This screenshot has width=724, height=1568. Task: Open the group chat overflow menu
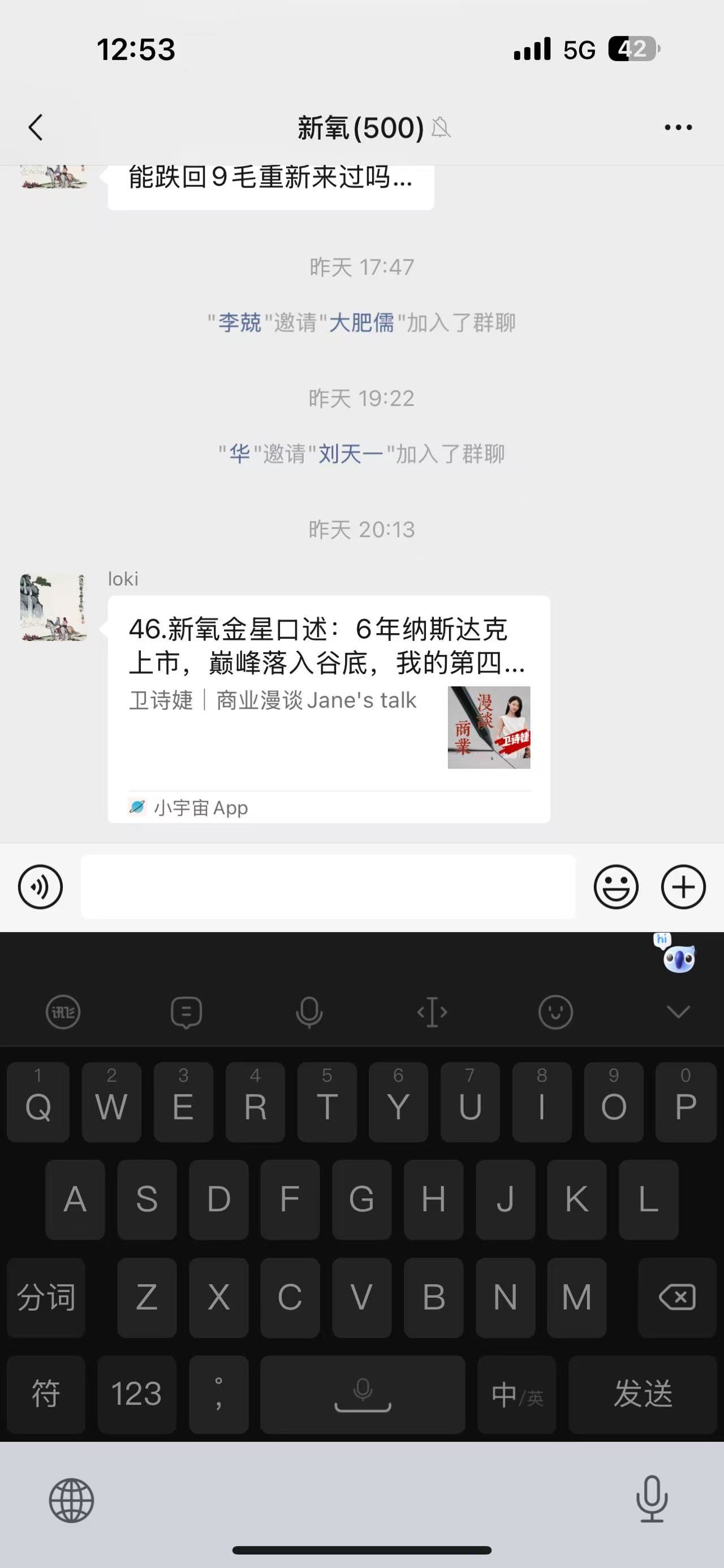[678, 127]
